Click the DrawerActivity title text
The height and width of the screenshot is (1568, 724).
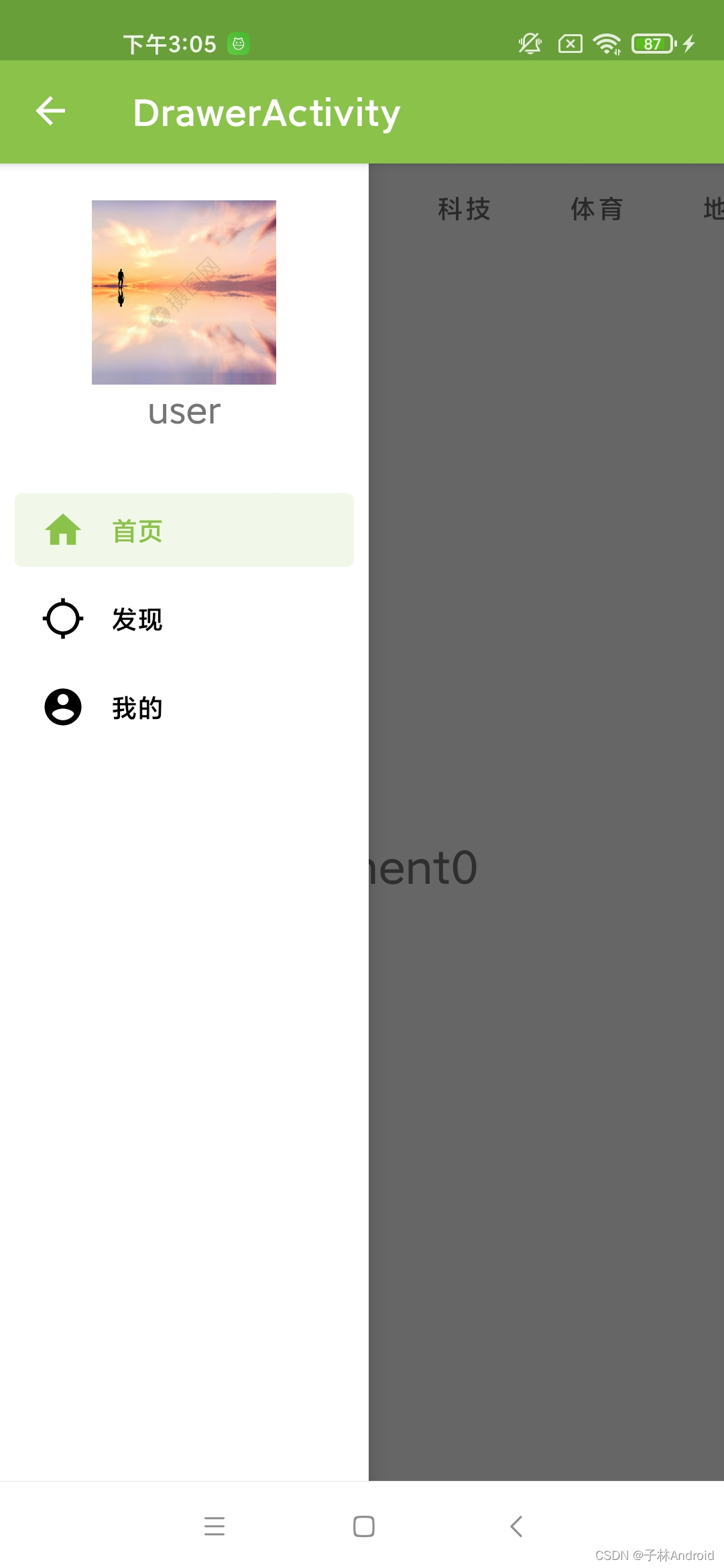tap(266, 112)
